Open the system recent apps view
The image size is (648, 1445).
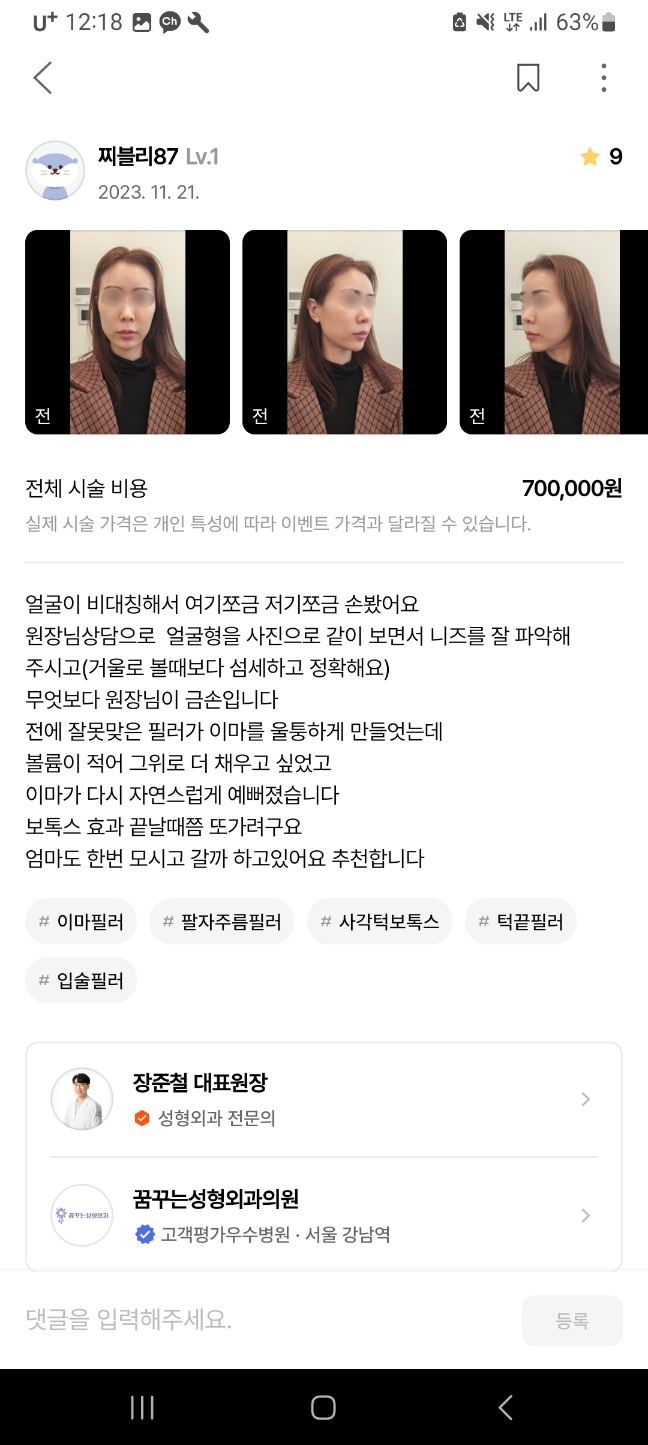[142, 1408]
